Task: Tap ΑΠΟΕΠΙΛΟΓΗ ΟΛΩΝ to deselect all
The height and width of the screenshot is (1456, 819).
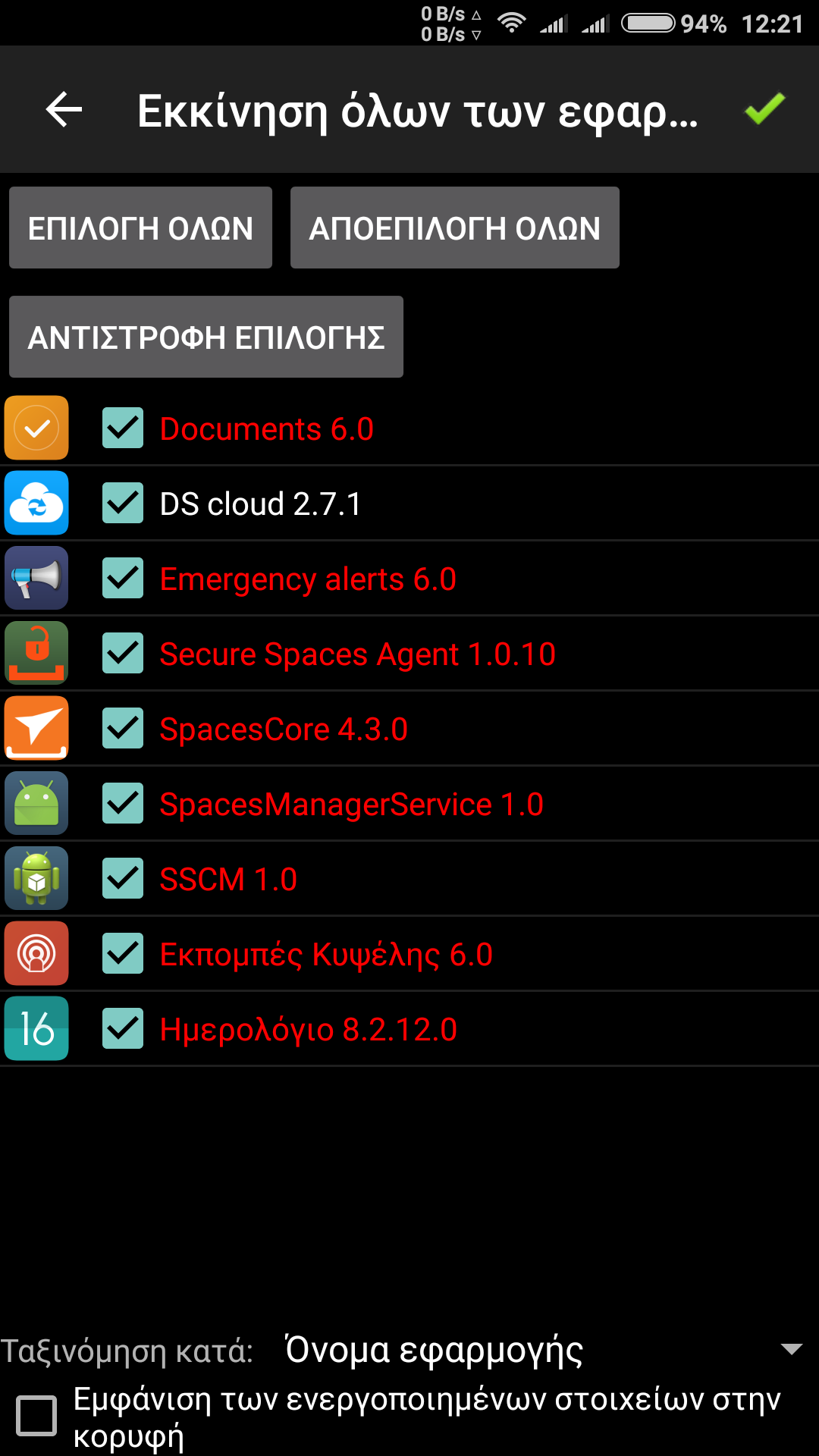Action: point(454,228)
